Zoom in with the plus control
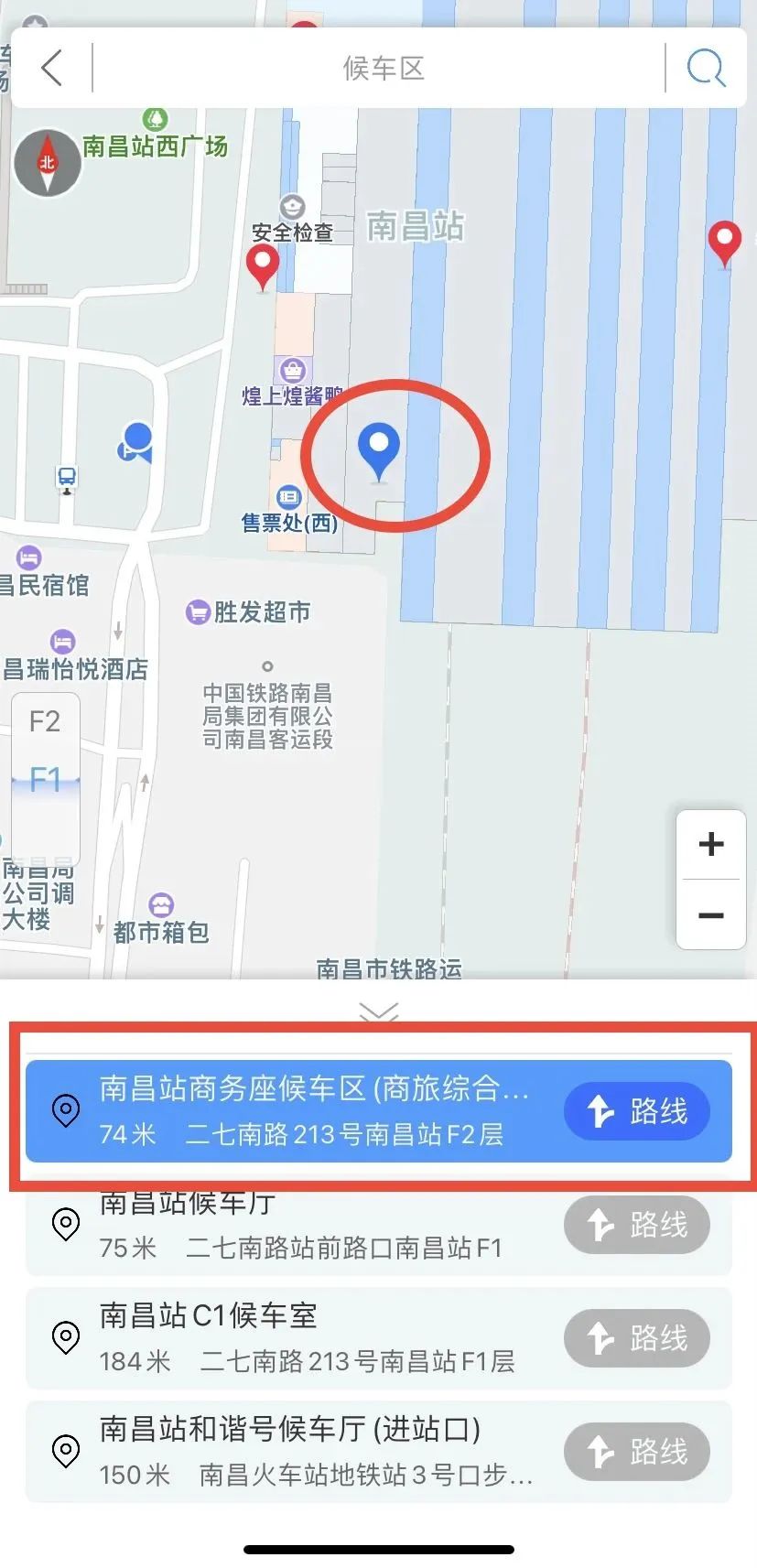This screenshot has width=757, height=1568. [x=711, y=844]
